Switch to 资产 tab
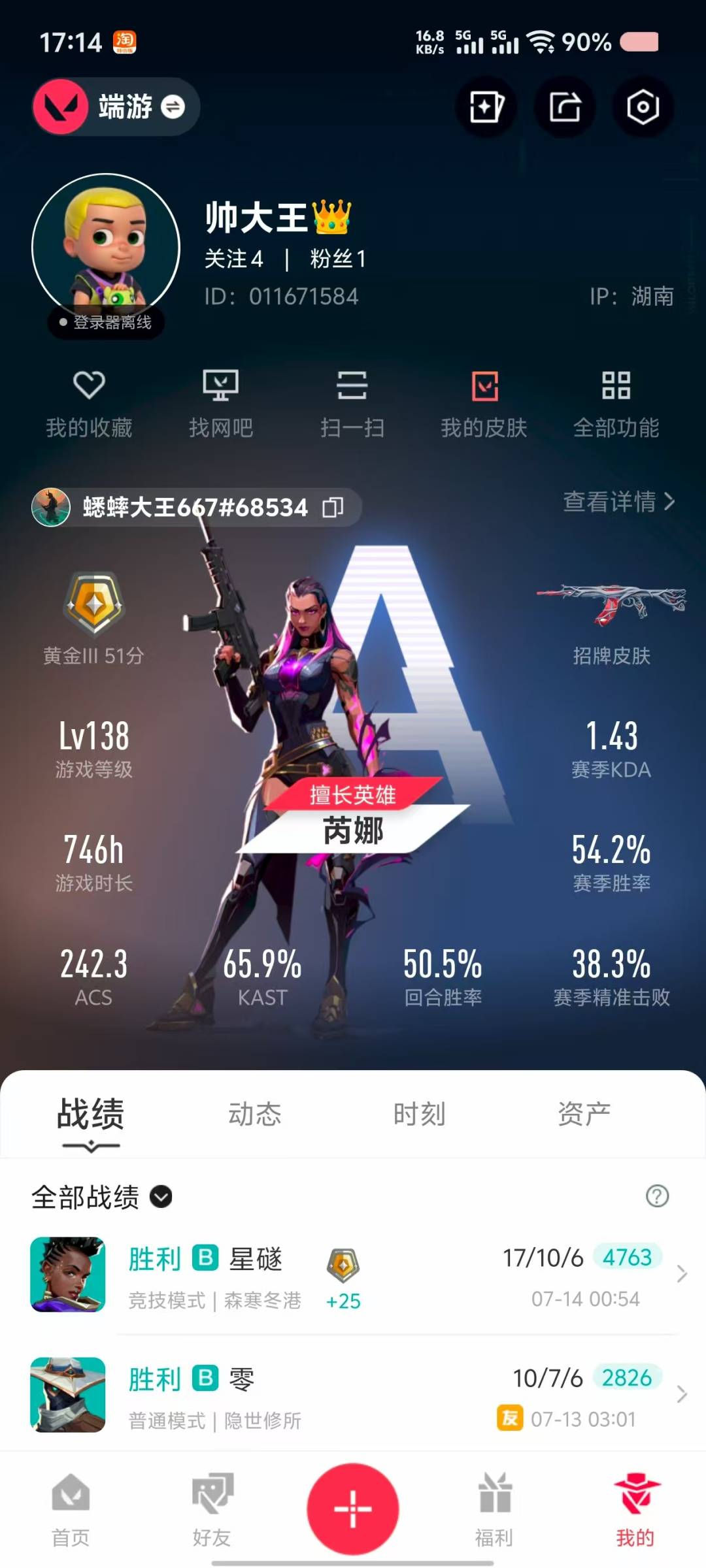This screenshot has height=1568, width=706. pyautogui.click(x=584, y=1114)
